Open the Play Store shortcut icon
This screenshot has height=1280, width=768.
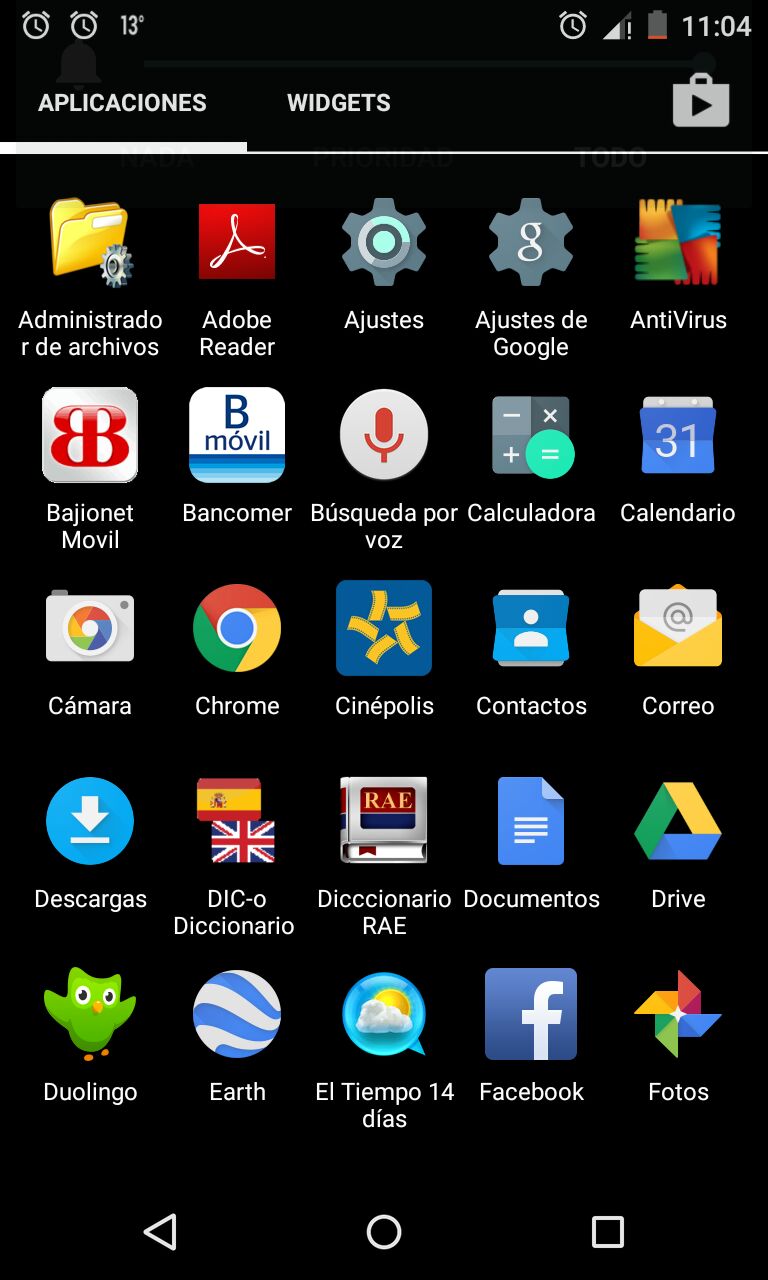pyautogui.click(x=700, y=101)
